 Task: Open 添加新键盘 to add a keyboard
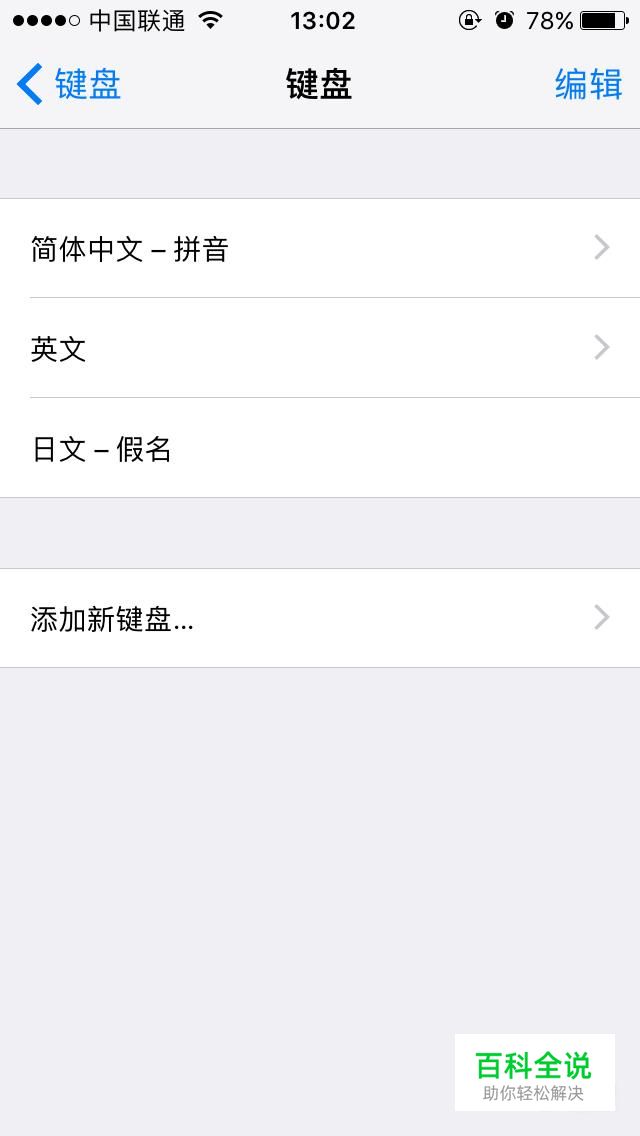[320, 618]
